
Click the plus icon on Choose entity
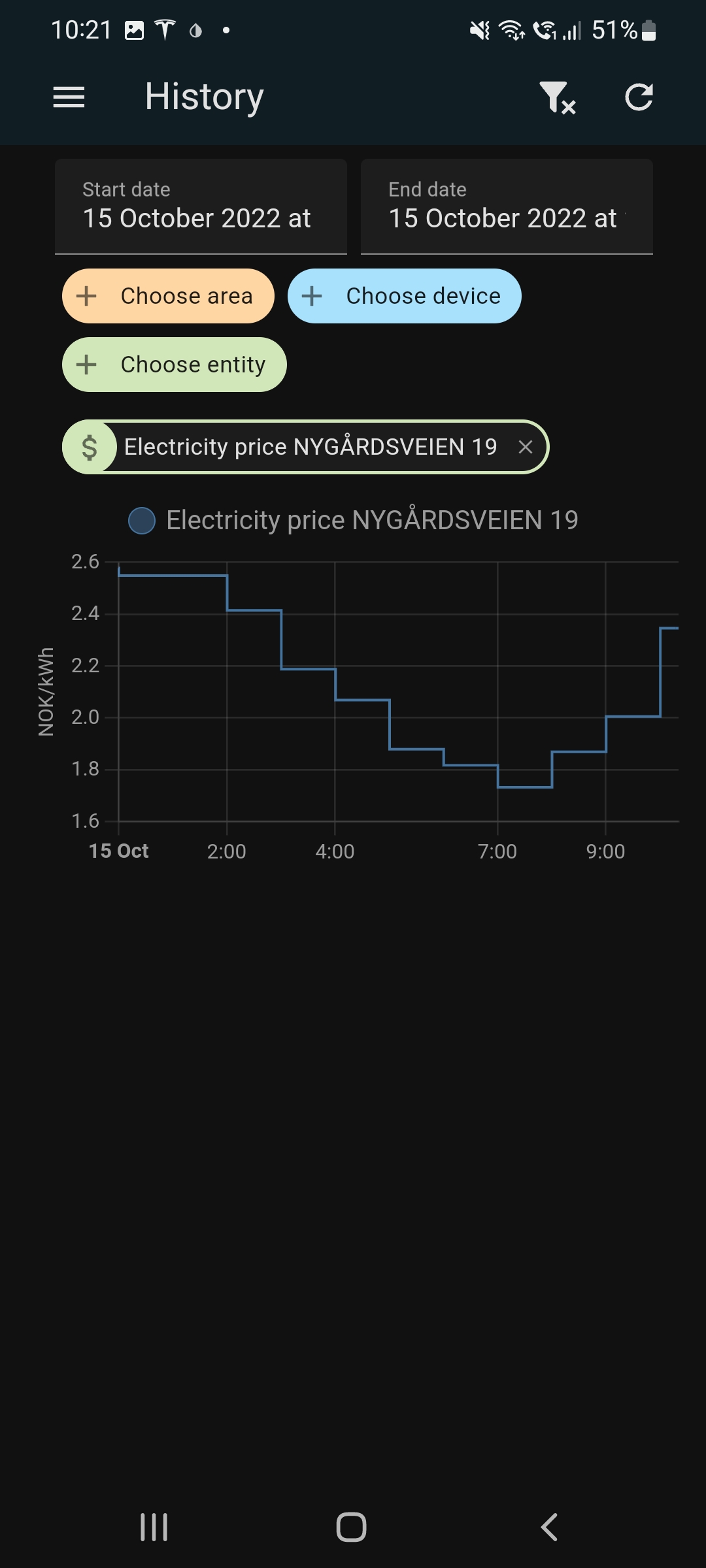[x=86, y=365]
